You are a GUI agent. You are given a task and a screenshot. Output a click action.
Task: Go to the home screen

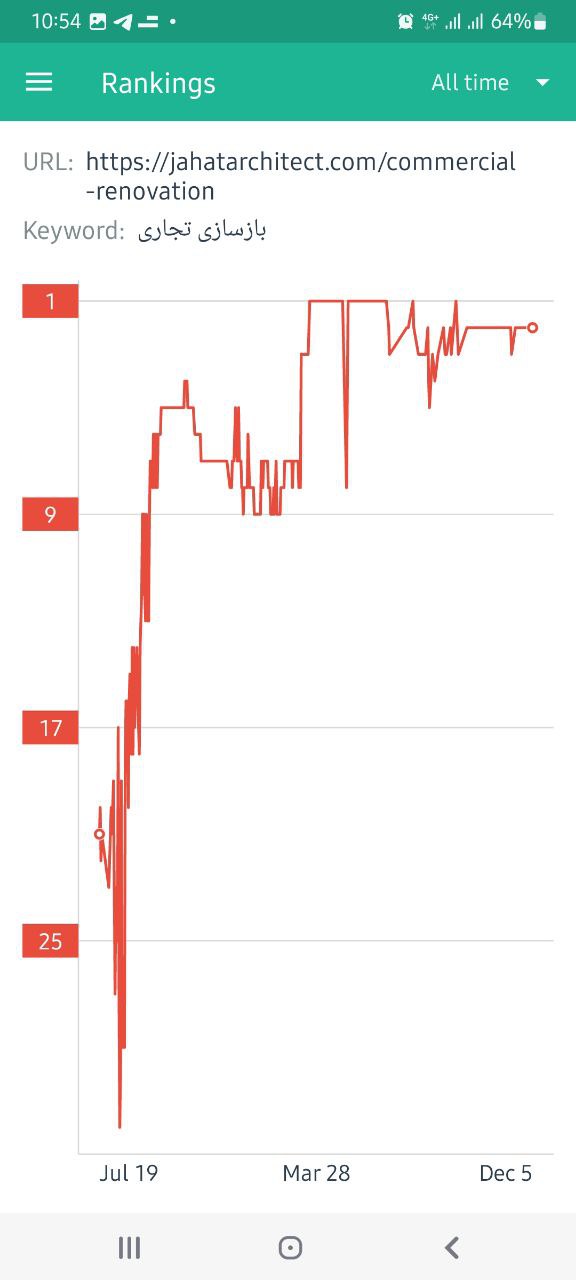(x=290, y=1247)
